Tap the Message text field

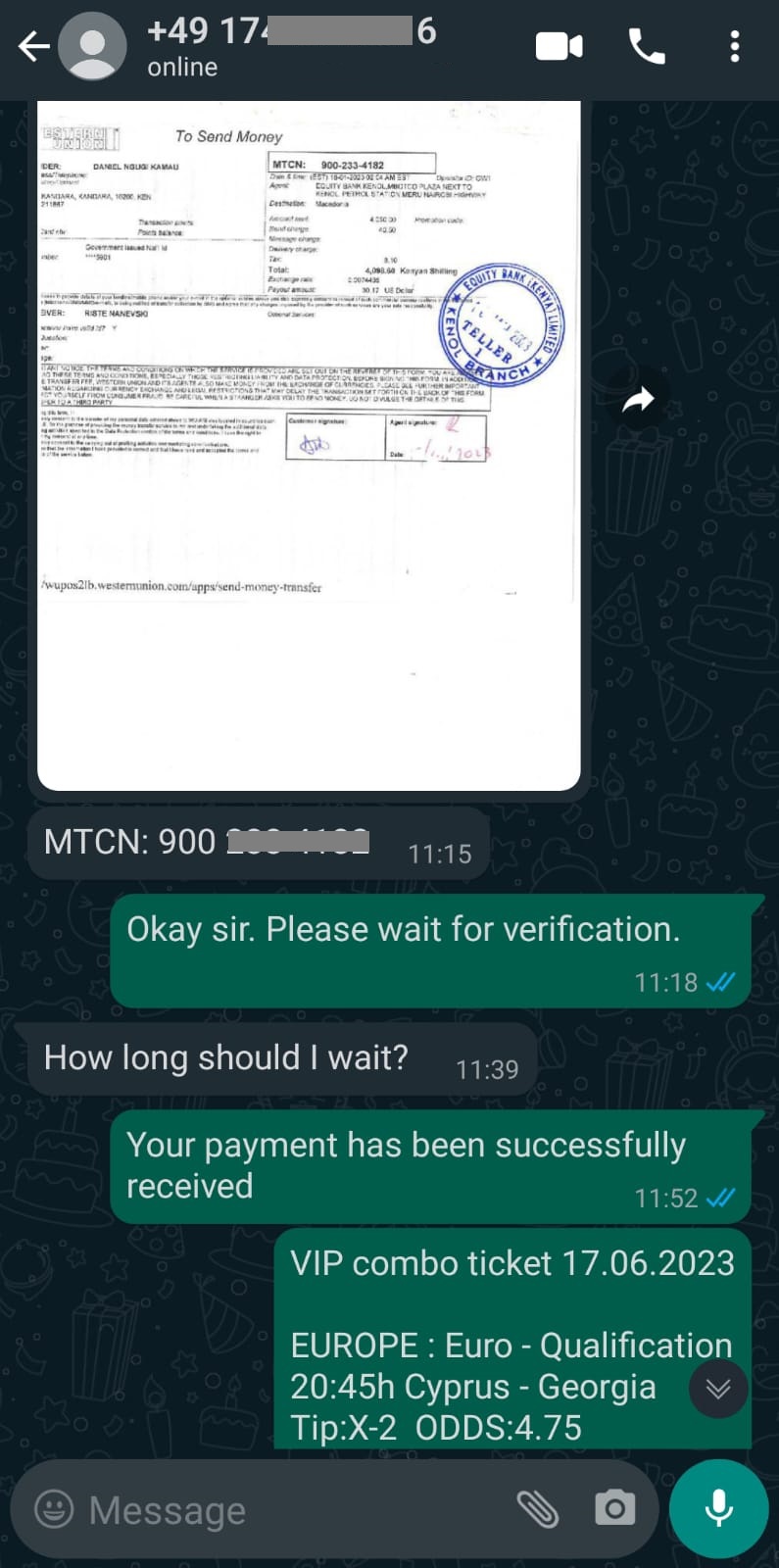pos(294,1510)
